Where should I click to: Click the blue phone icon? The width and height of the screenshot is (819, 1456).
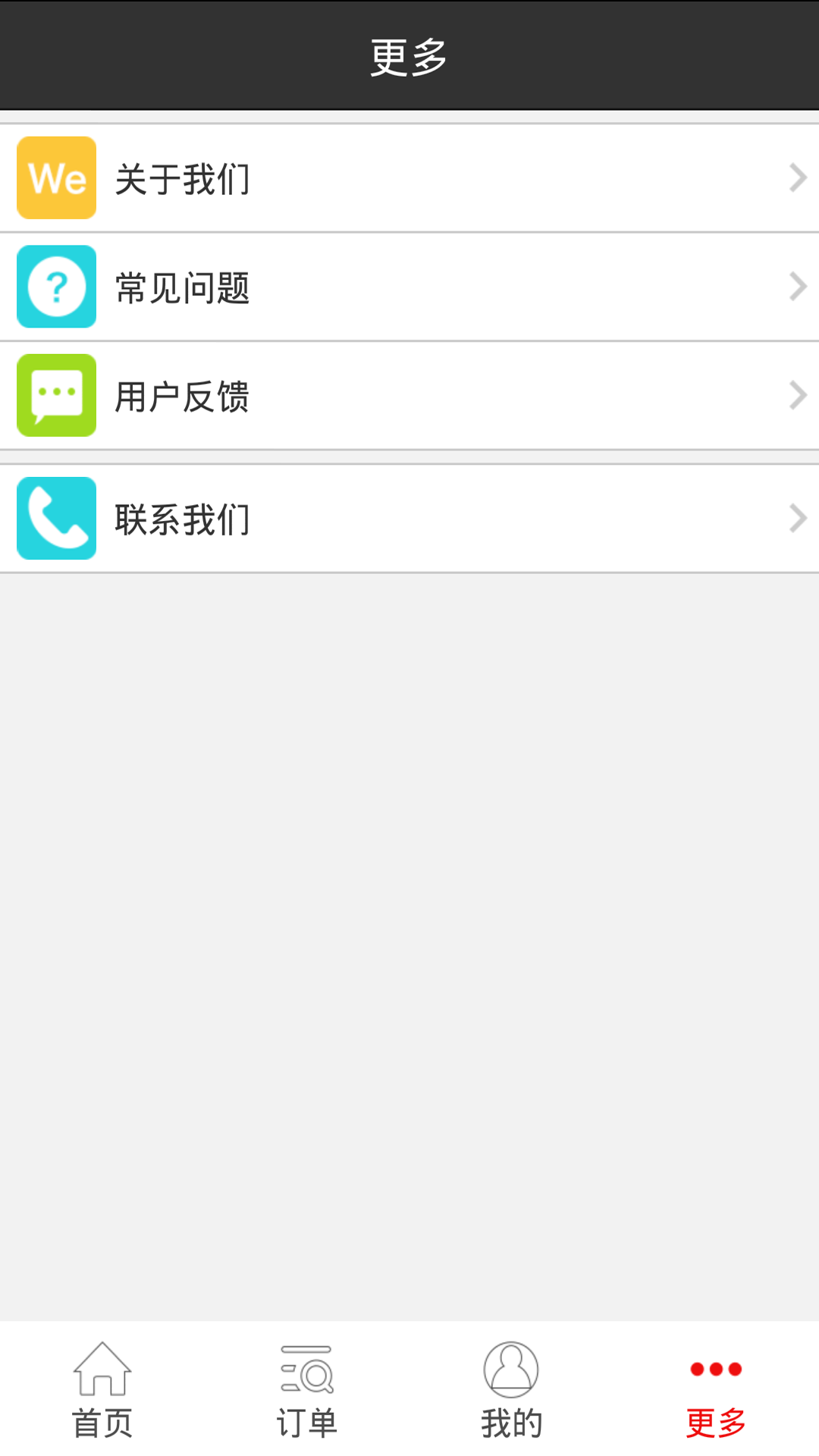[56, 518]
